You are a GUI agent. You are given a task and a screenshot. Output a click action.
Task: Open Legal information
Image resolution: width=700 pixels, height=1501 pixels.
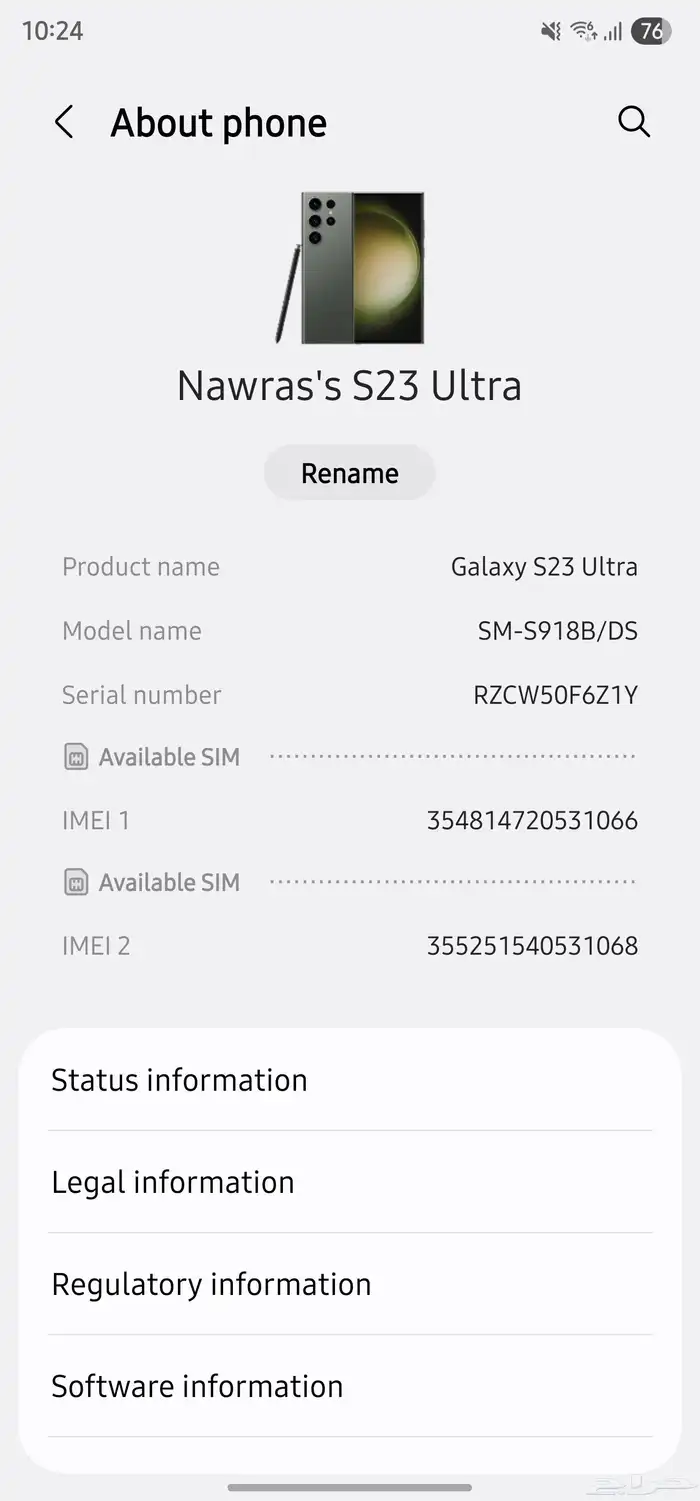pyautogui.click(x=350, y=1182)
